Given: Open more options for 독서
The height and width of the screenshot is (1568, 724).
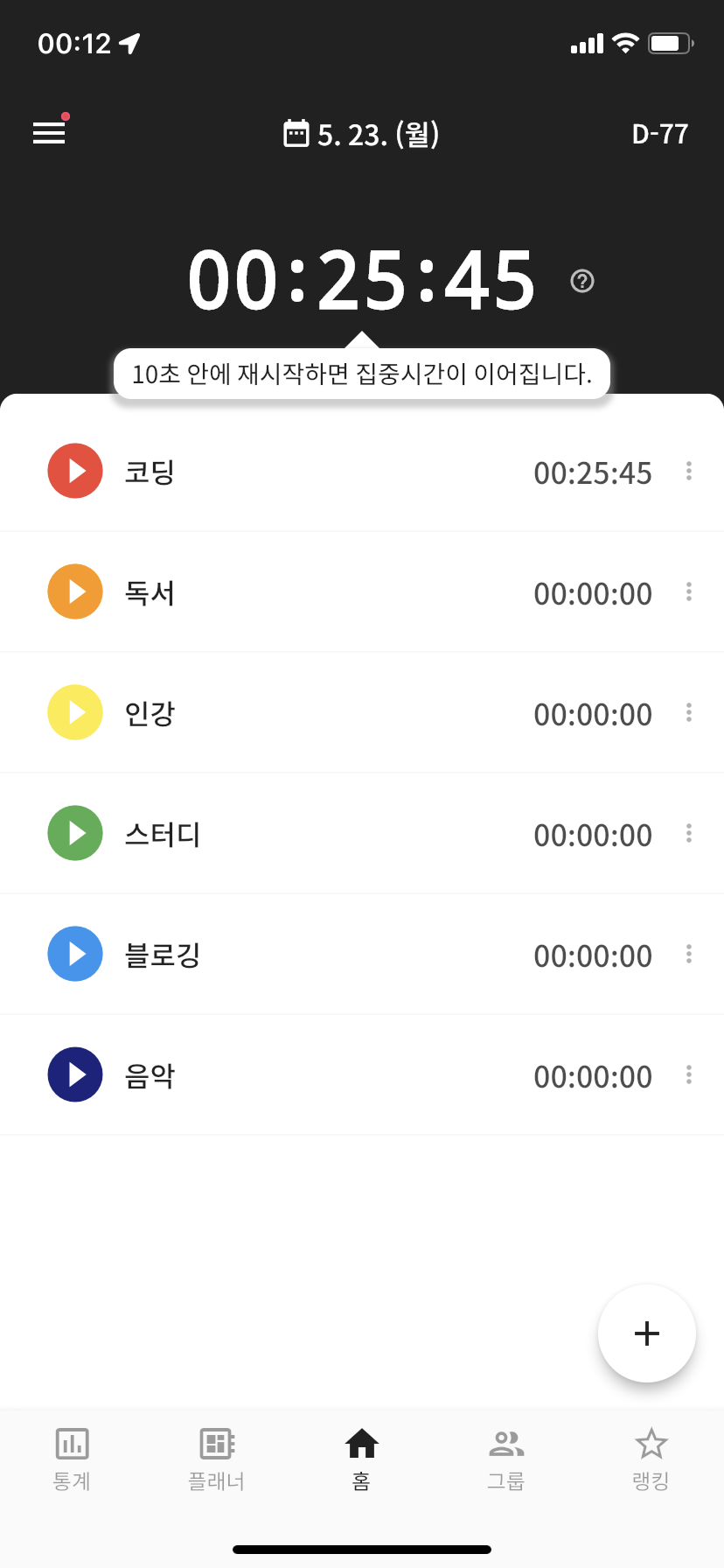Looking at the screenshot, I should click(689, 592).
